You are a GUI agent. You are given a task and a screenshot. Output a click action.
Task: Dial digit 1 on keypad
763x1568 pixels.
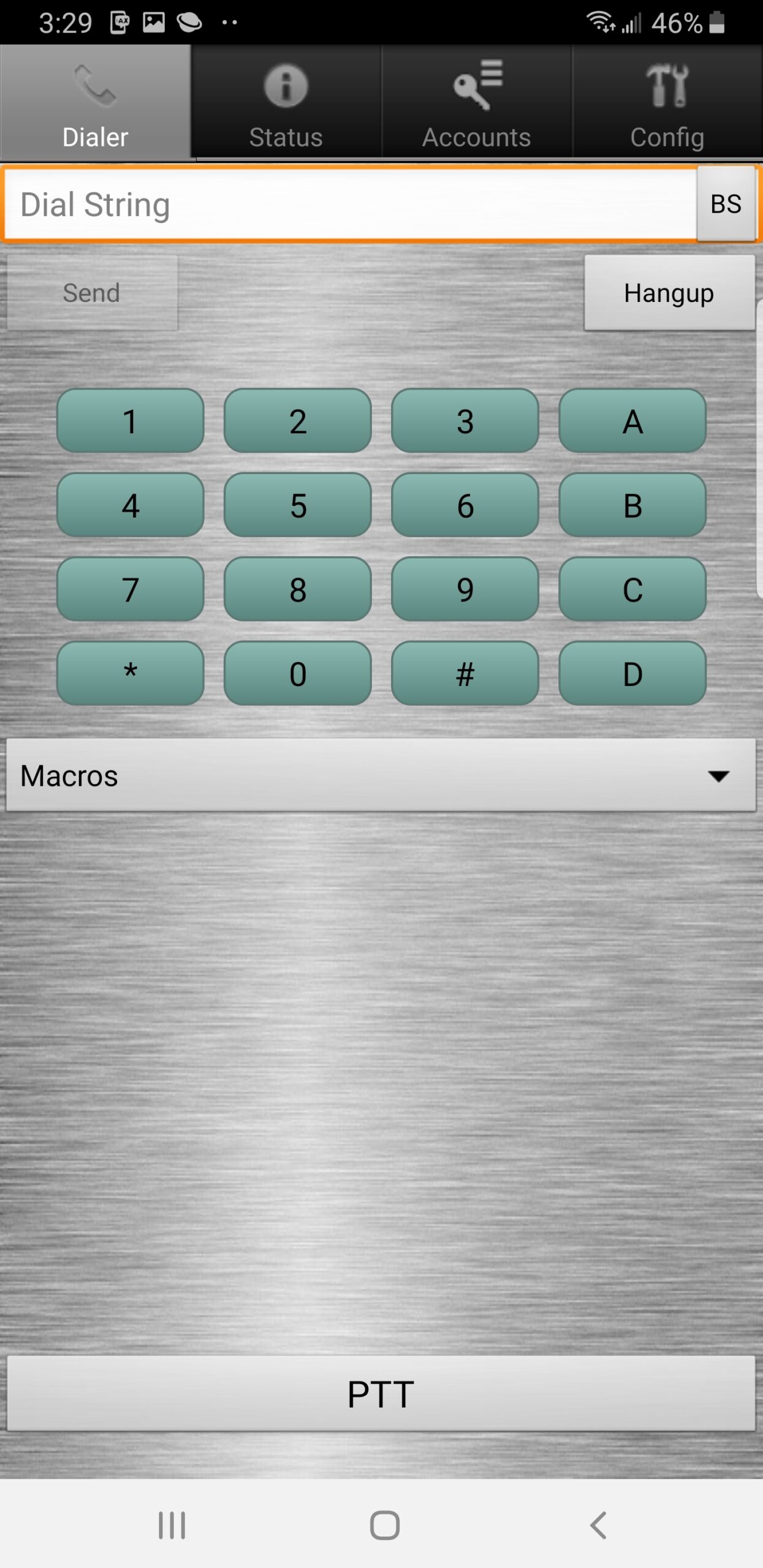130,421
